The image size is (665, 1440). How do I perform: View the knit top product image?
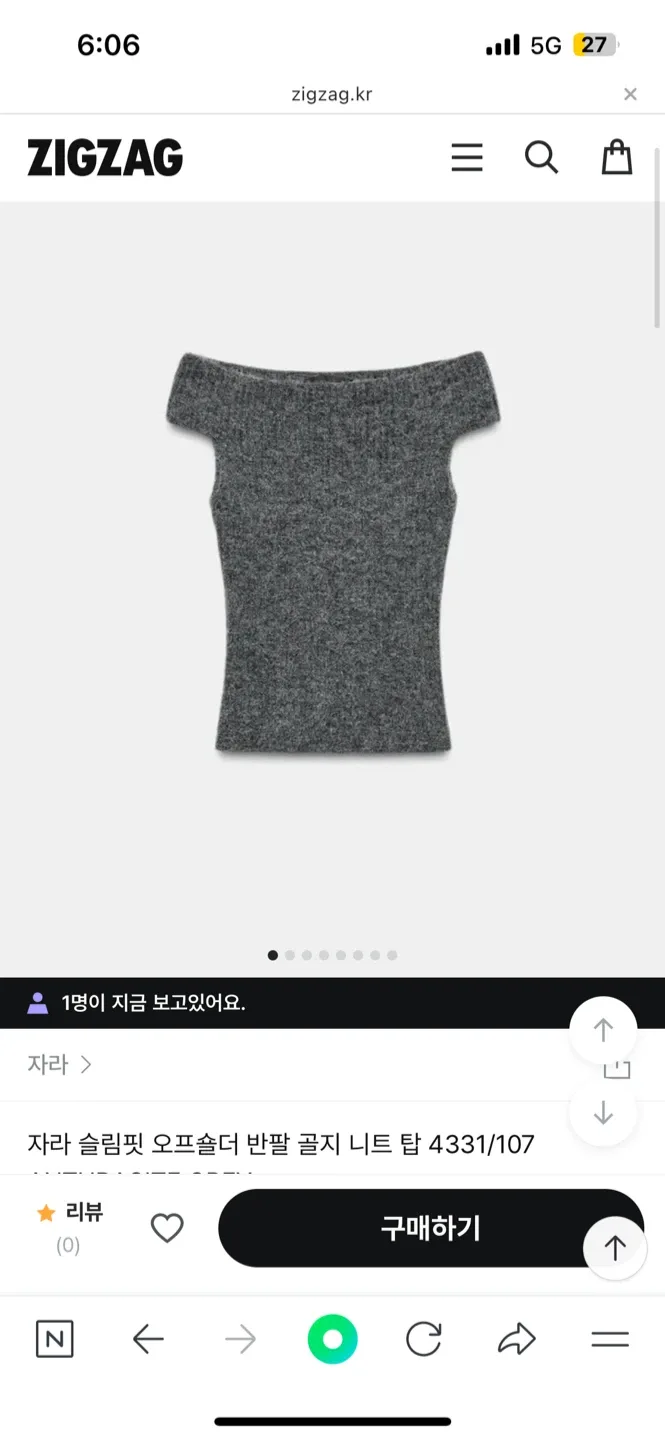332,555
